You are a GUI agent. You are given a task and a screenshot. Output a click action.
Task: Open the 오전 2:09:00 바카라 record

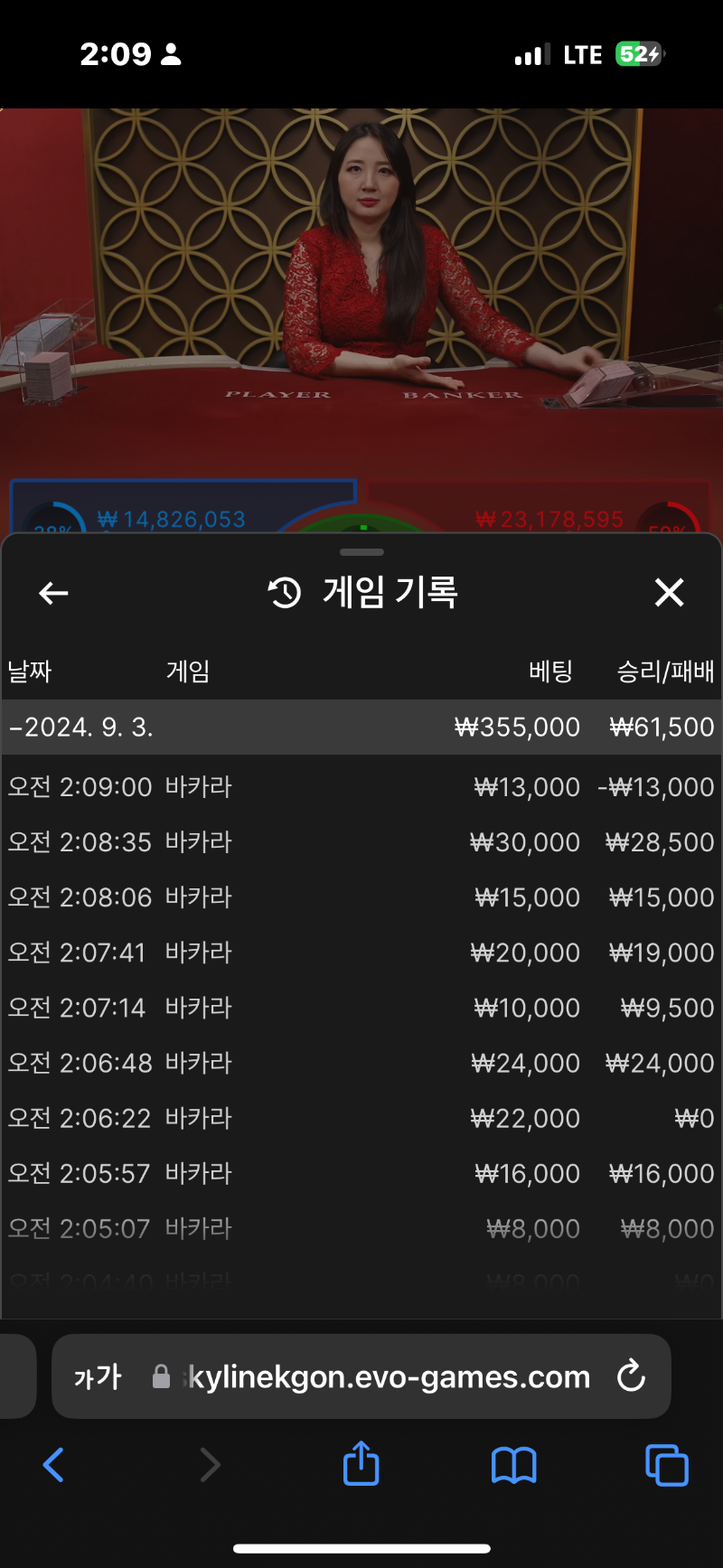point(361,787)
